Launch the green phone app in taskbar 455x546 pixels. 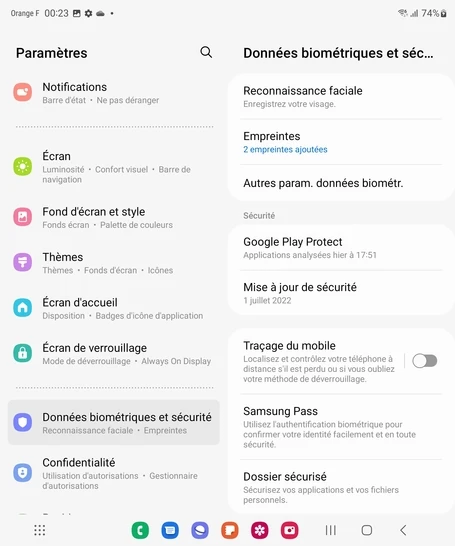tap(140, 530)
